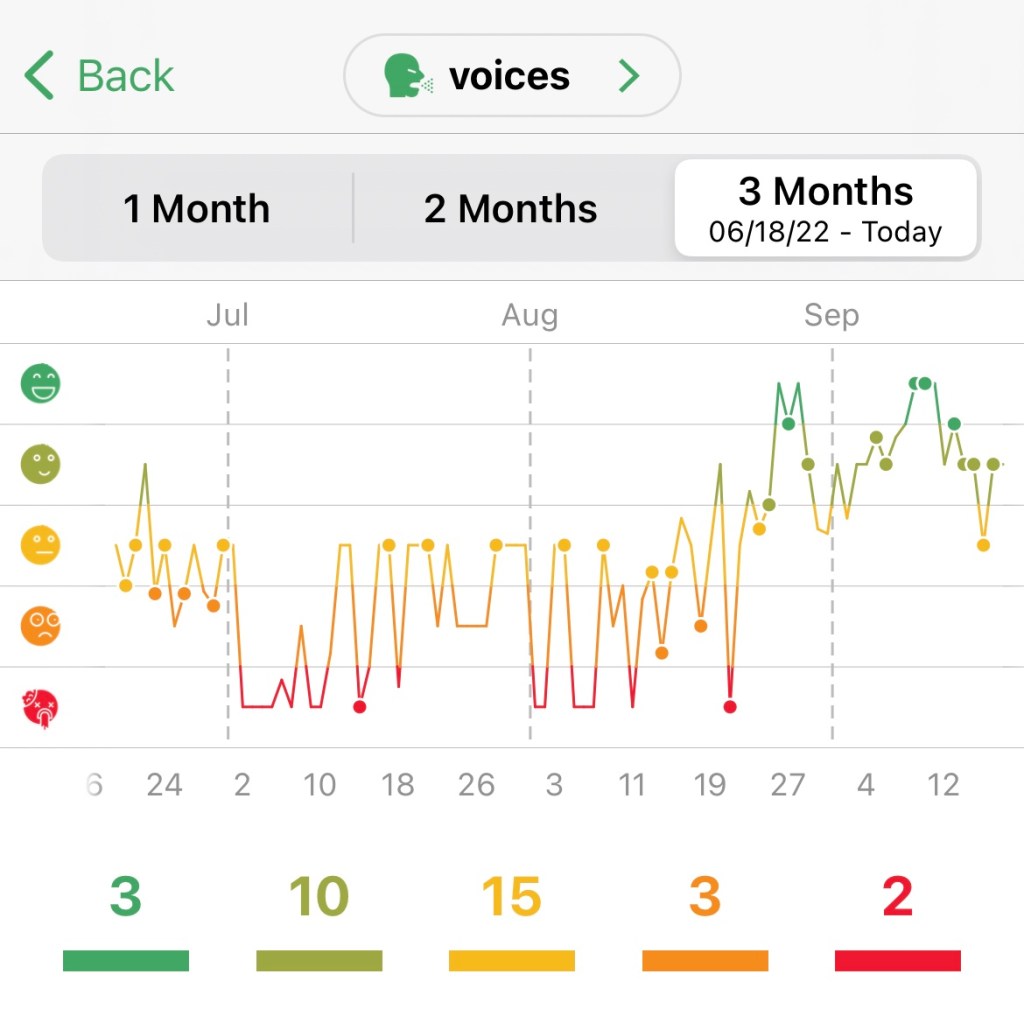The width and height of the screenshot is (1024, 1023).
Task: Select the 3 Months range
Action: click(x=825, y=209)
